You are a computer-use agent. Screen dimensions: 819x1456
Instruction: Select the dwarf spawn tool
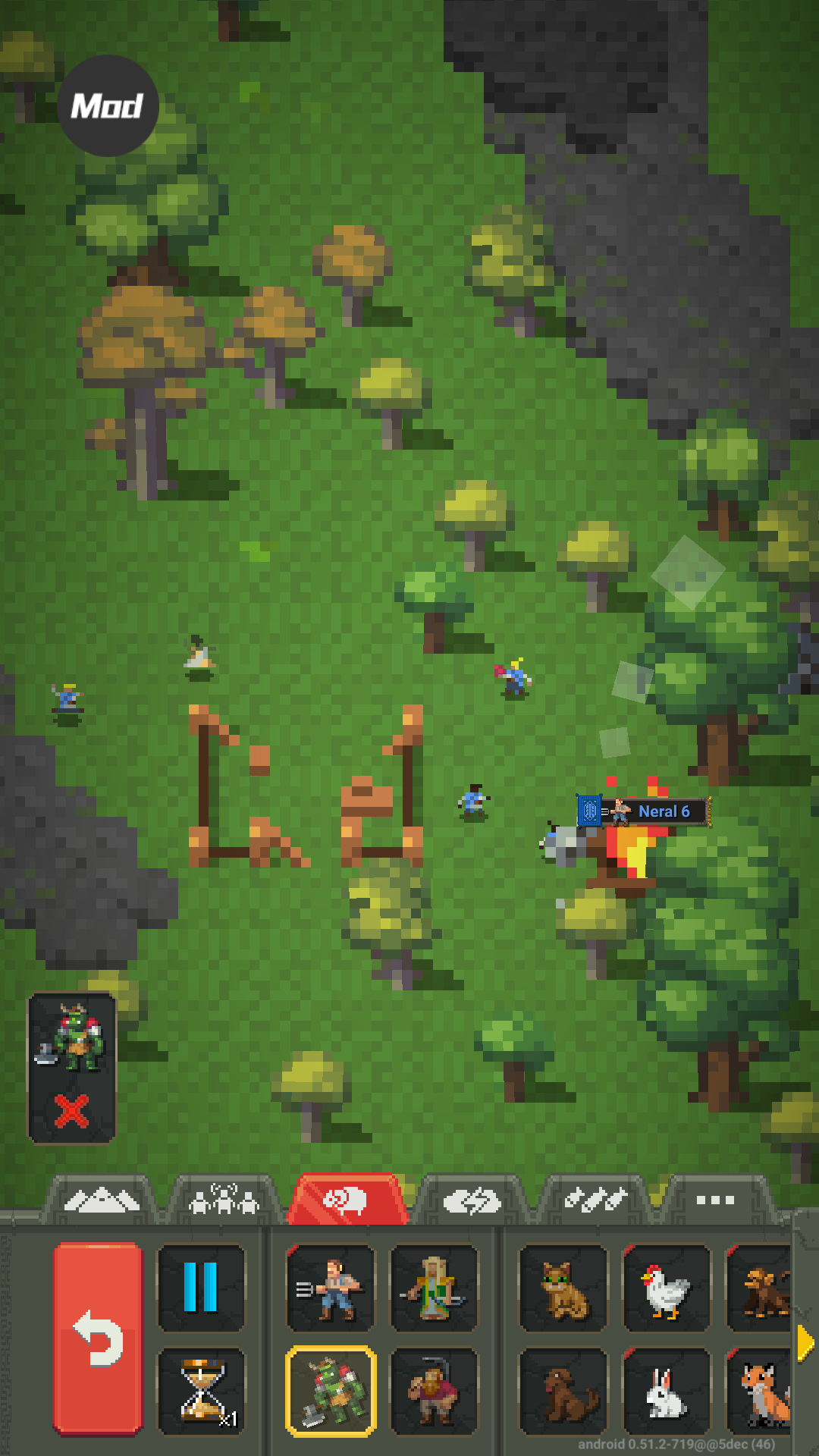click(434, 1392)
